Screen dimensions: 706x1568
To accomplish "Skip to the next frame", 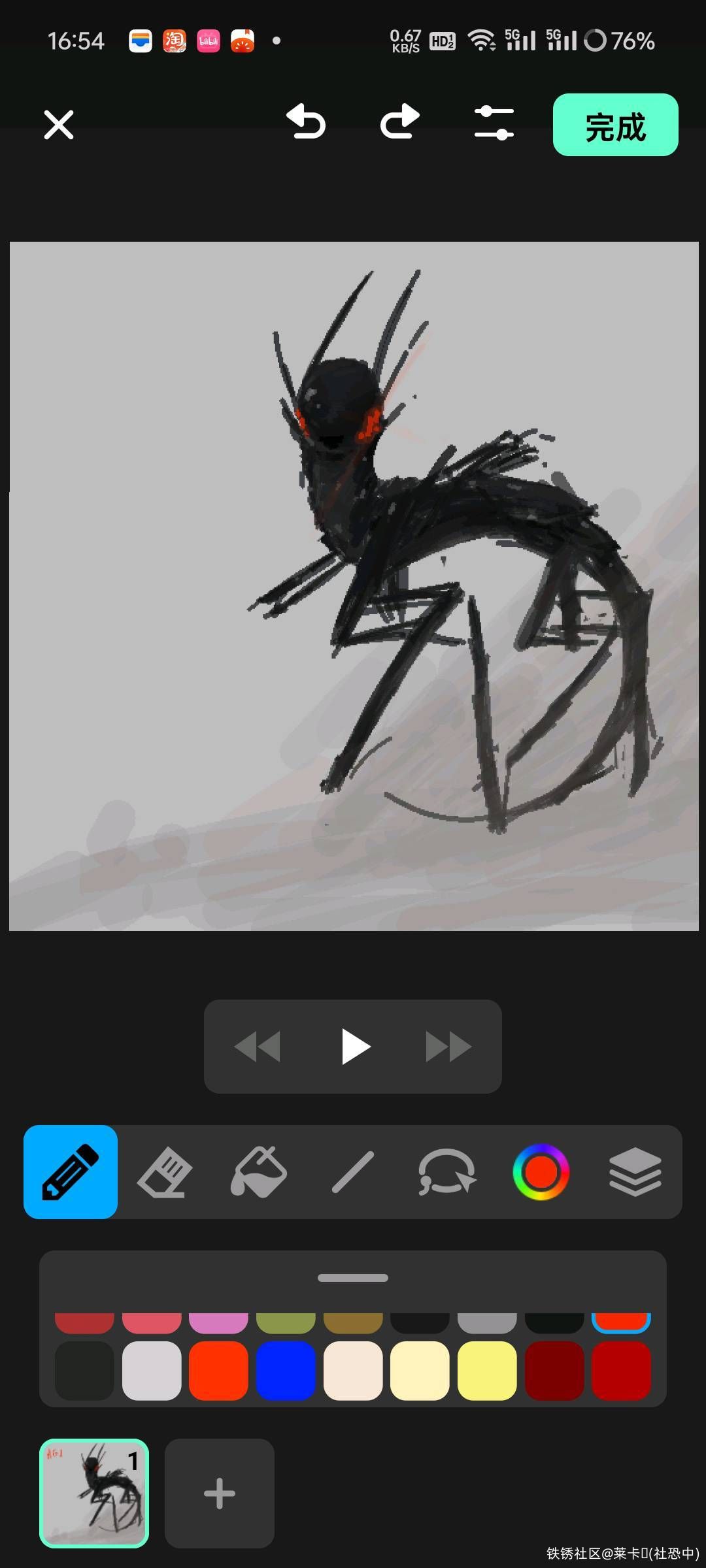I will tap(448, 1047).
